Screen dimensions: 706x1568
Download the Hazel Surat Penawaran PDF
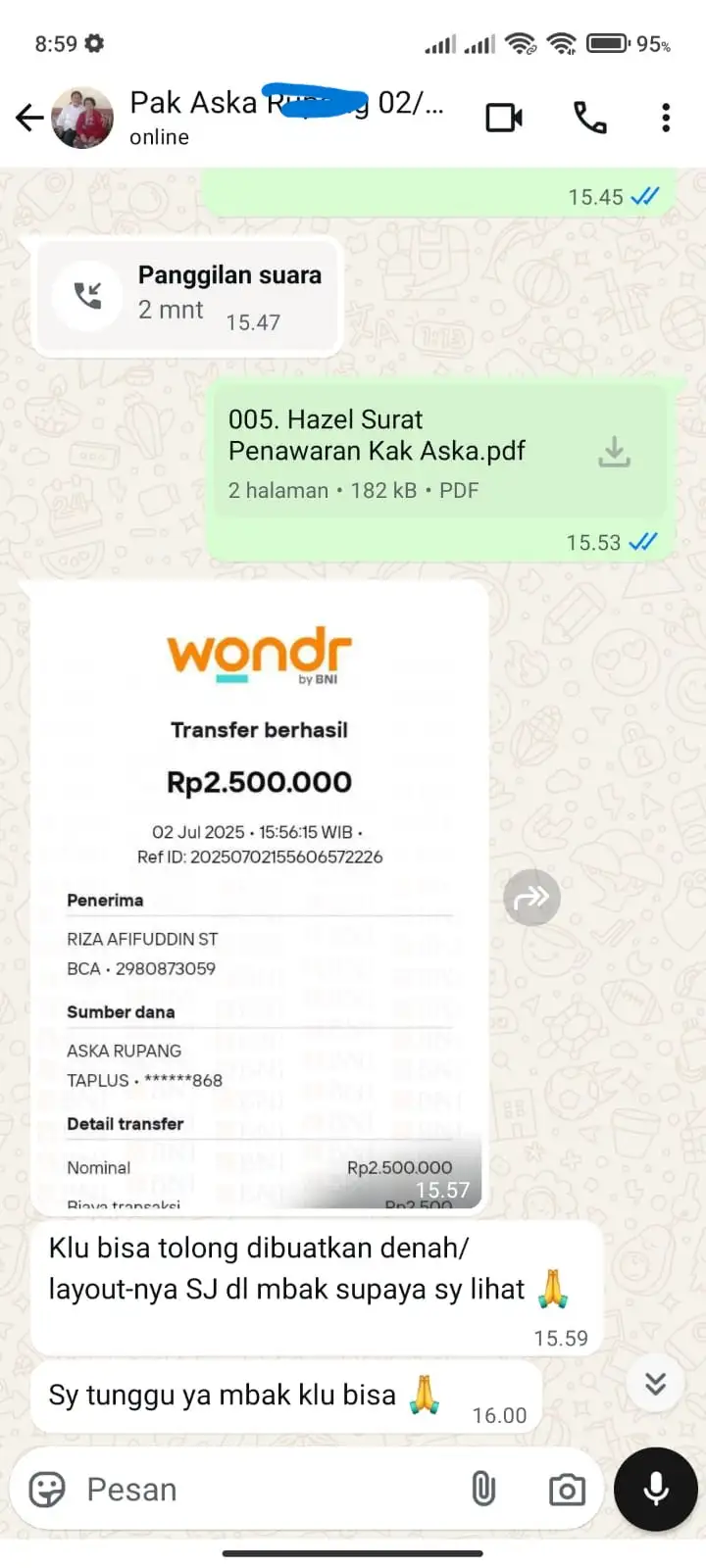click(615, 452)
